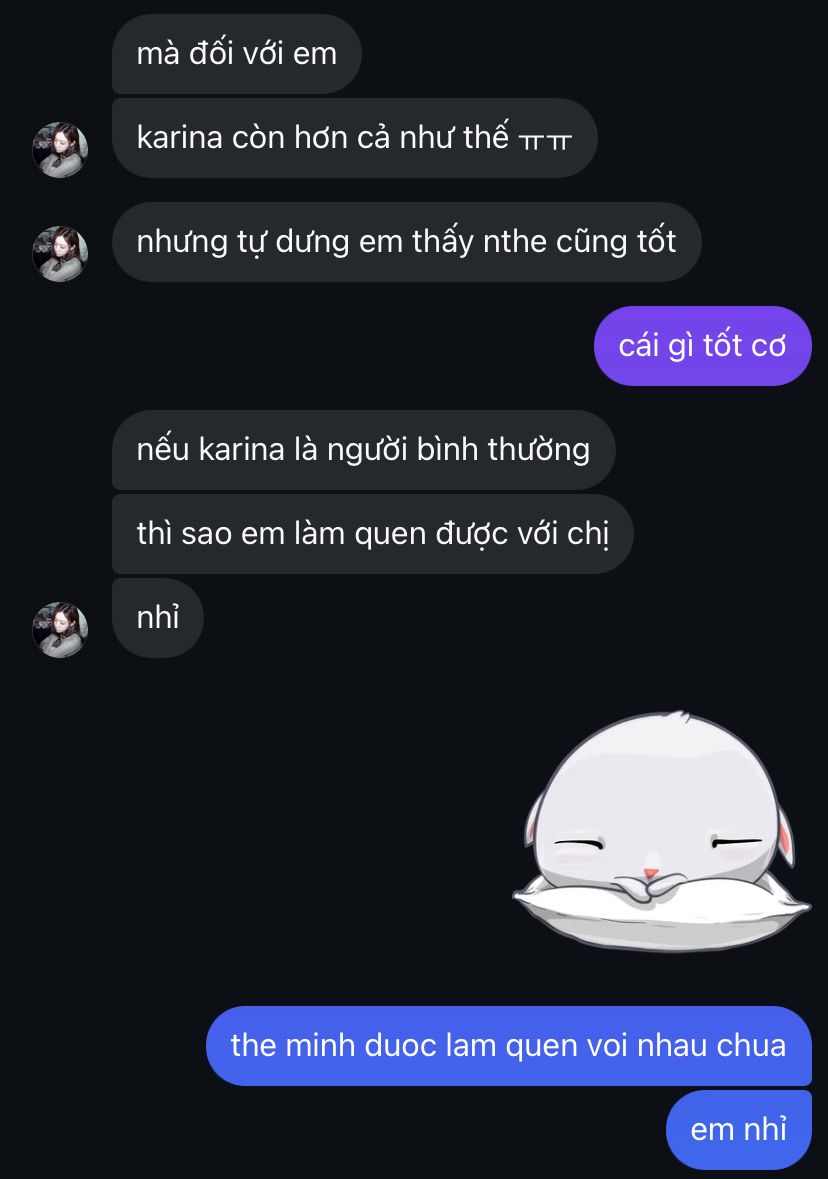Open the sleepy rabbit sticker
Image resolution: width=828 pixels, height=1179 pixels.
[661, 831]
